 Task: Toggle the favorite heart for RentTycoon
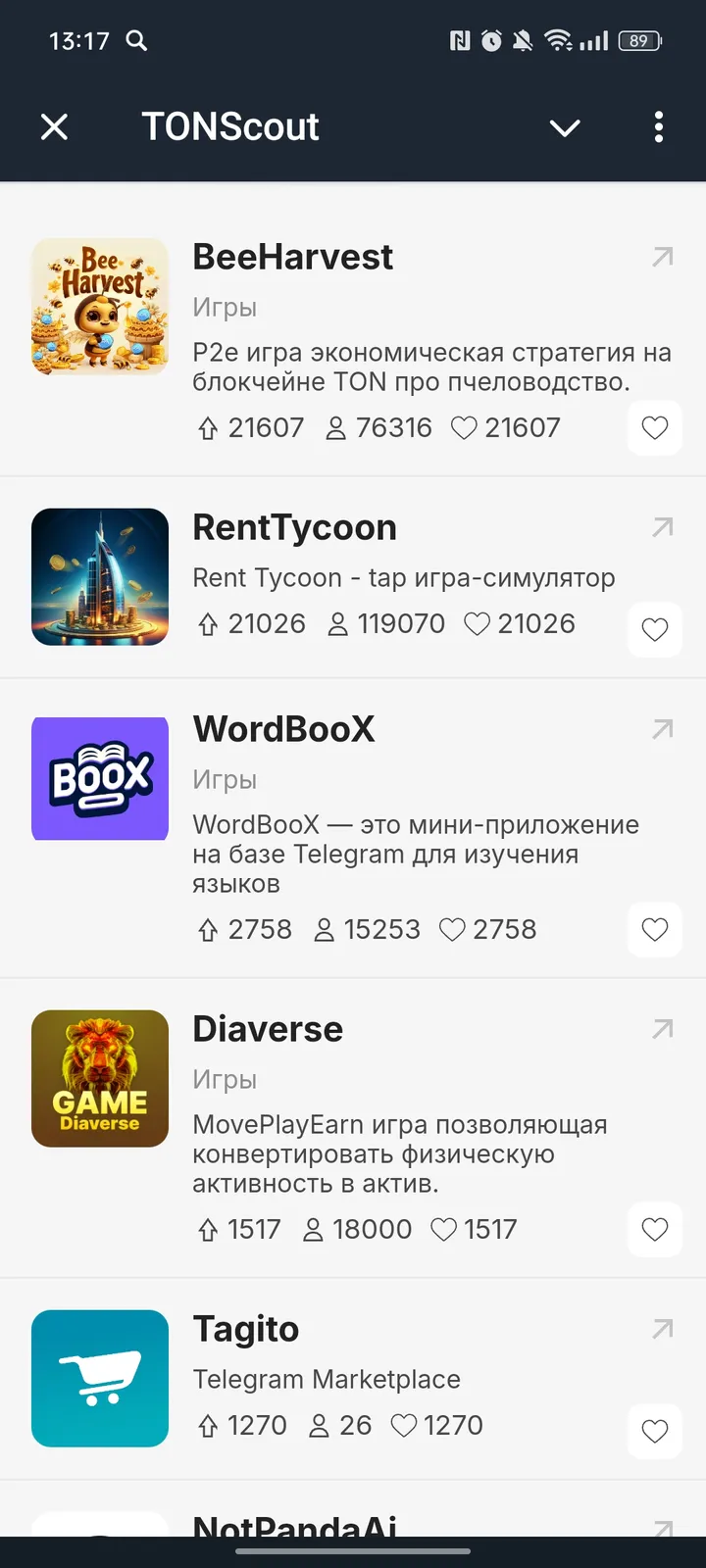pyautogui.click(x=654, y=630)
